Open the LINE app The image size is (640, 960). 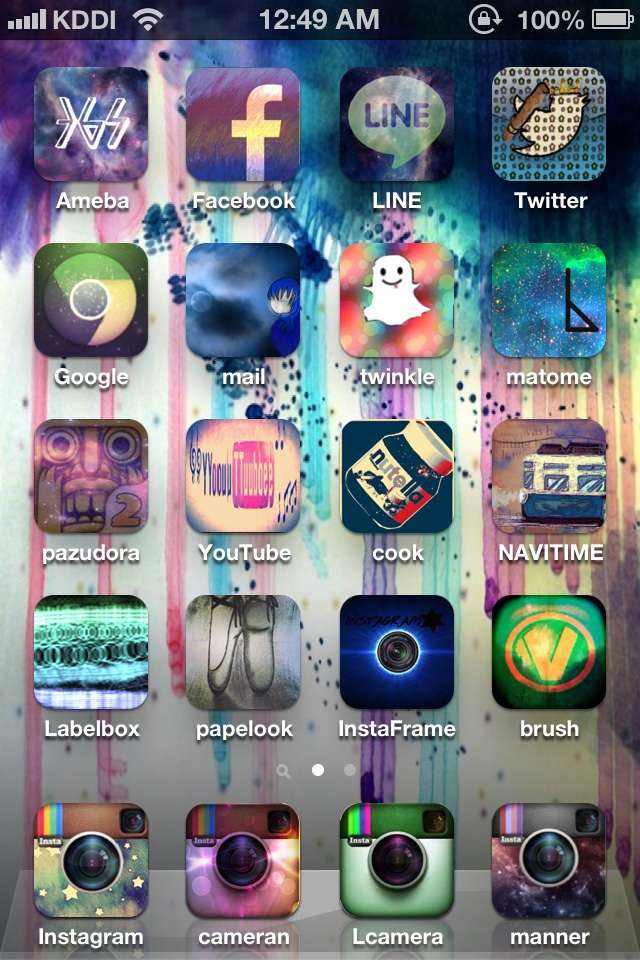coord(396,125)
